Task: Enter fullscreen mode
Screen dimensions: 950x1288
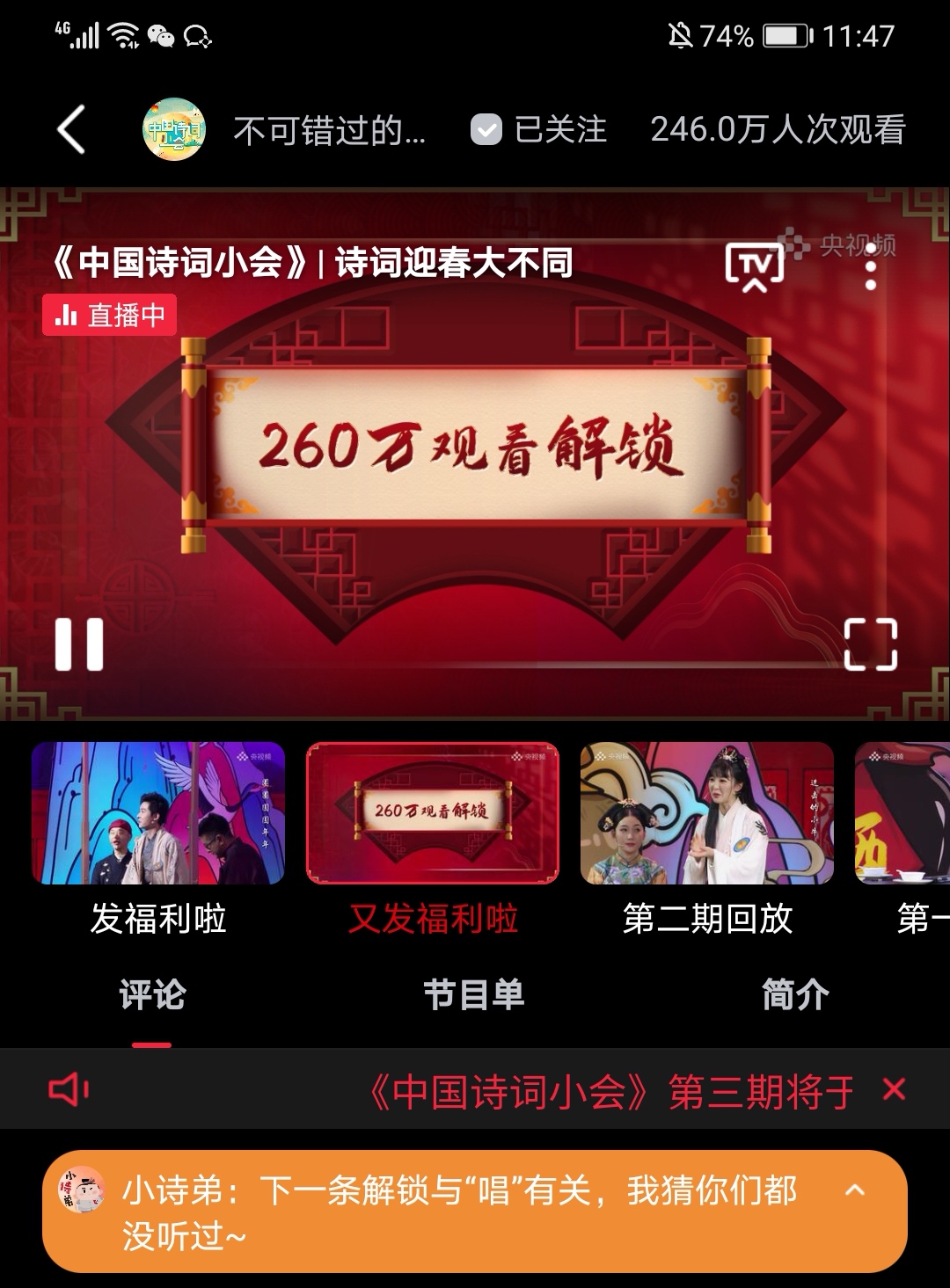Action: click(x=870, y=644)
